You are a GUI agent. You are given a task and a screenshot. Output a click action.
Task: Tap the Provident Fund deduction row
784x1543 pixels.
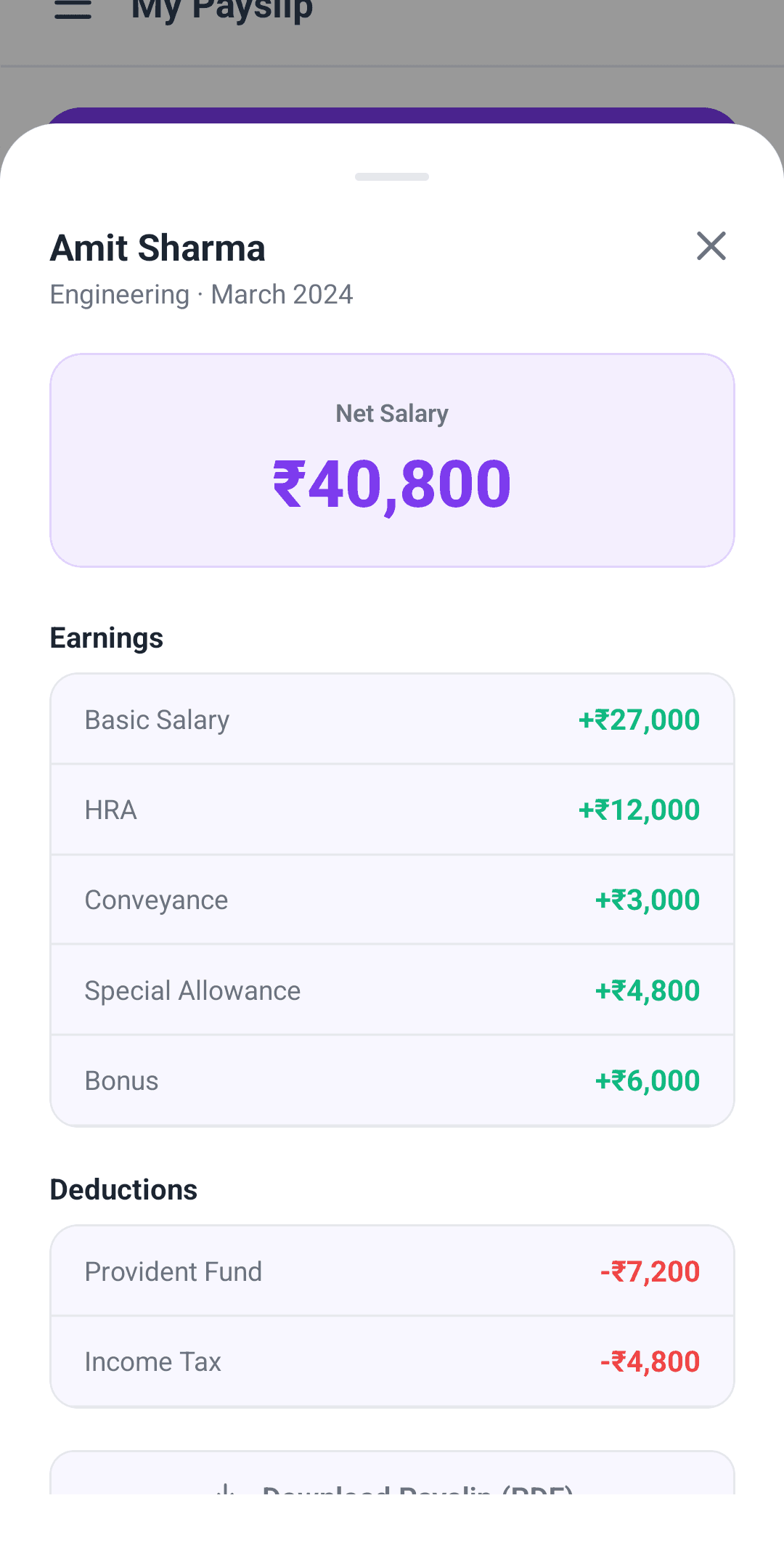(x=392, y=1271)
